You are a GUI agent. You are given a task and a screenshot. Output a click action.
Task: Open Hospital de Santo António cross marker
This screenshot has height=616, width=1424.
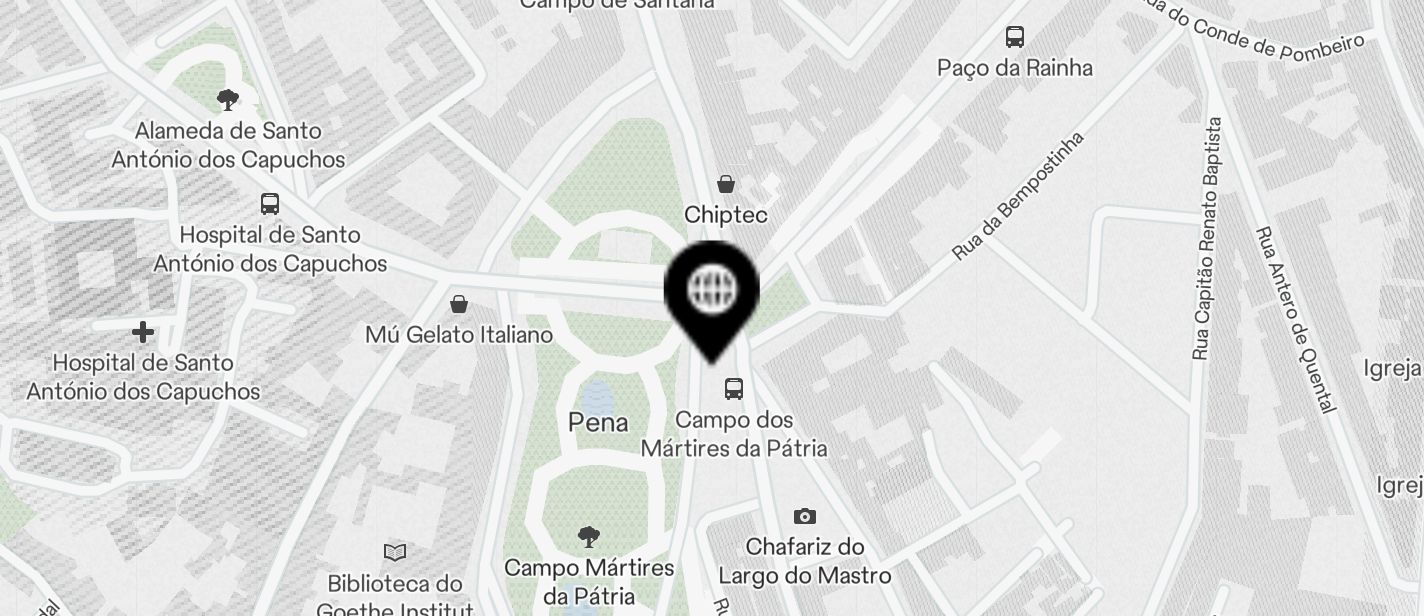click(143, 332)
